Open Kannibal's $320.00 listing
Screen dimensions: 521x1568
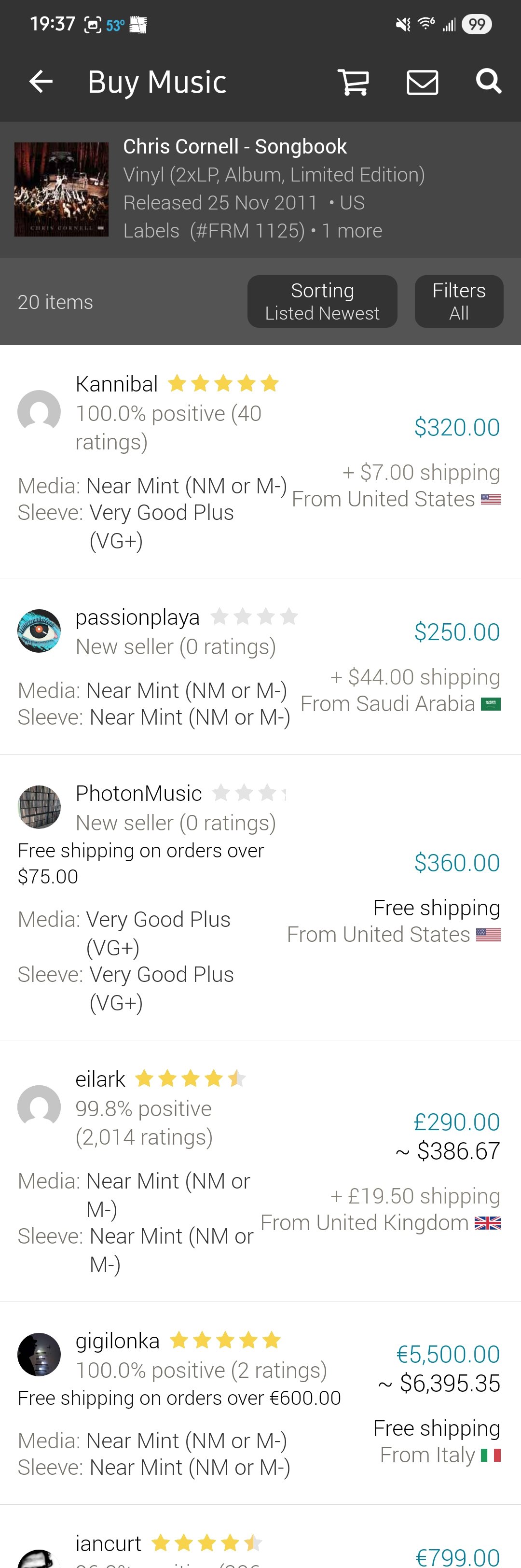[x=260, y=462]
